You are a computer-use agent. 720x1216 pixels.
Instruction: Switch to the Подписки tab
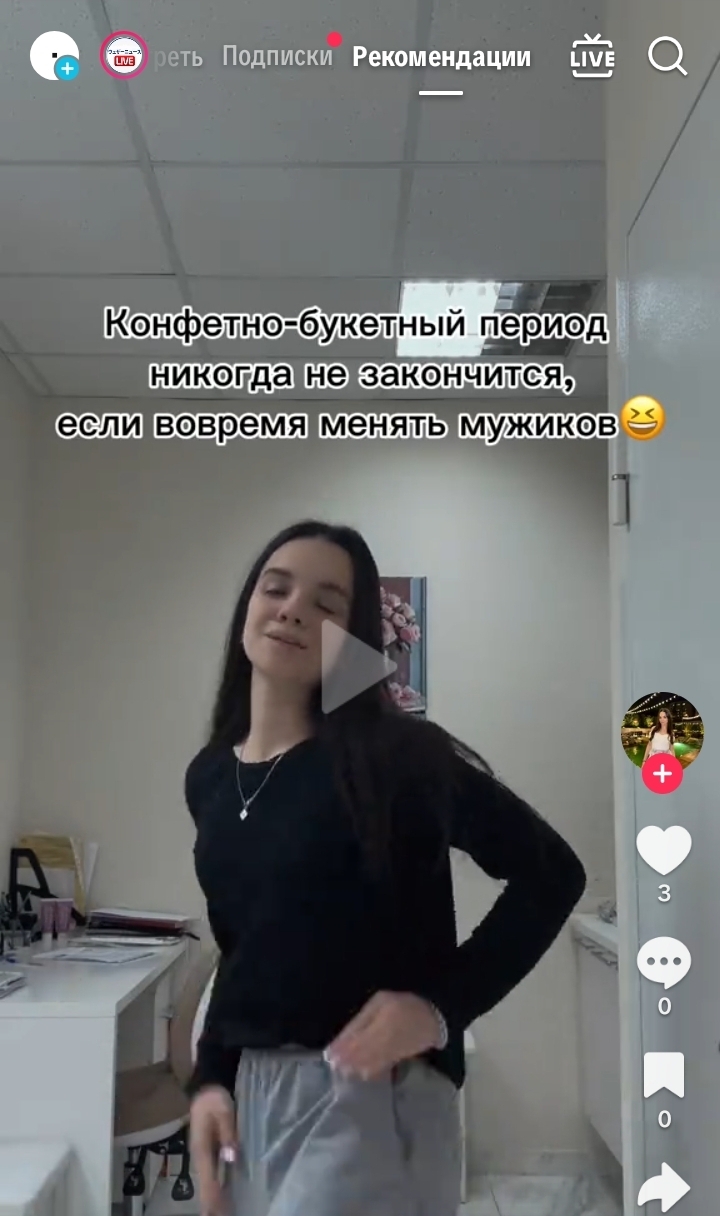277,56
